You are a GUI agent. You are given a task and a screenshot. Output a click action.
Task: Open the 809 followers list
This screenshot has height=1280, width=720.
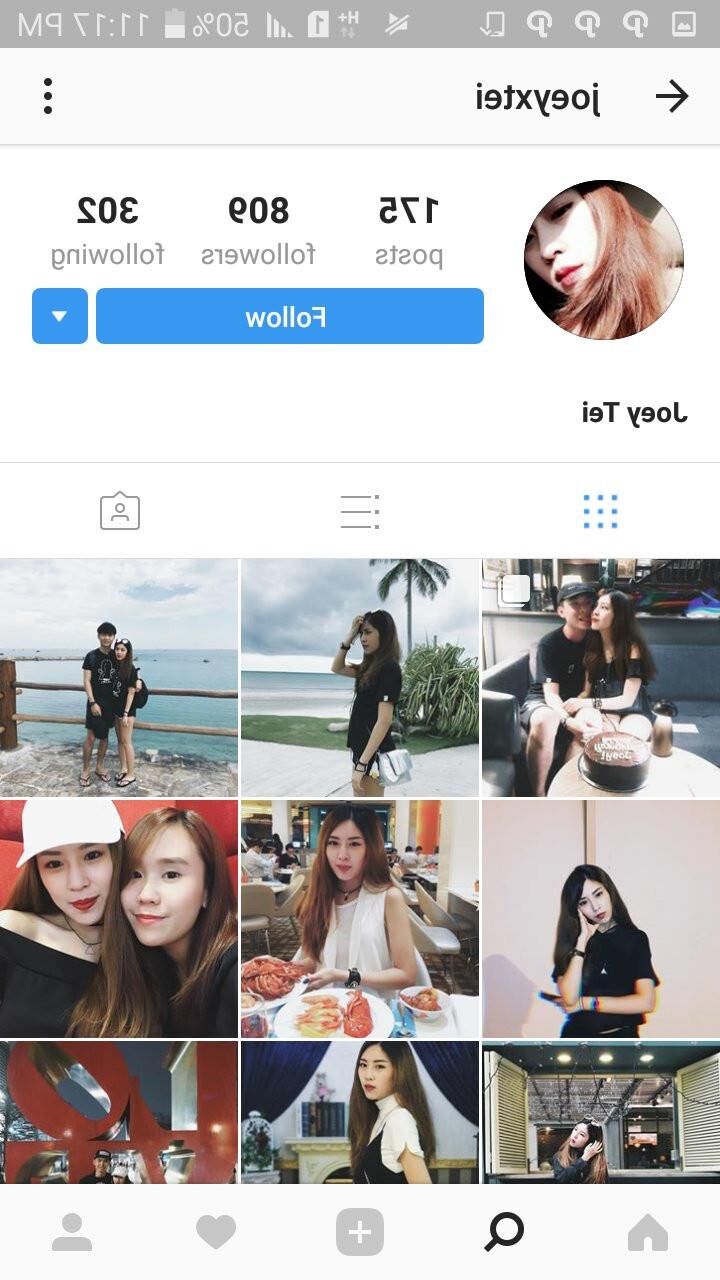258,231
